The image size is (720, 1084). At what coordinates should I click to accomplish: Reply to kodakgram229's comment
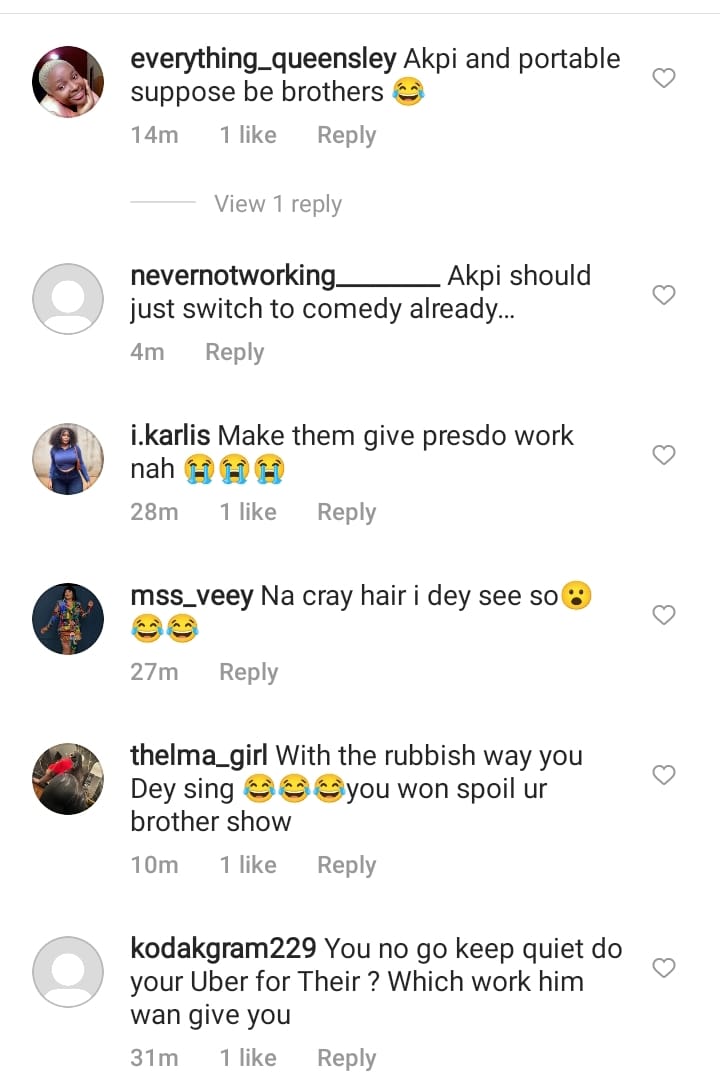pyautogui.click(x=346, y=1058)
